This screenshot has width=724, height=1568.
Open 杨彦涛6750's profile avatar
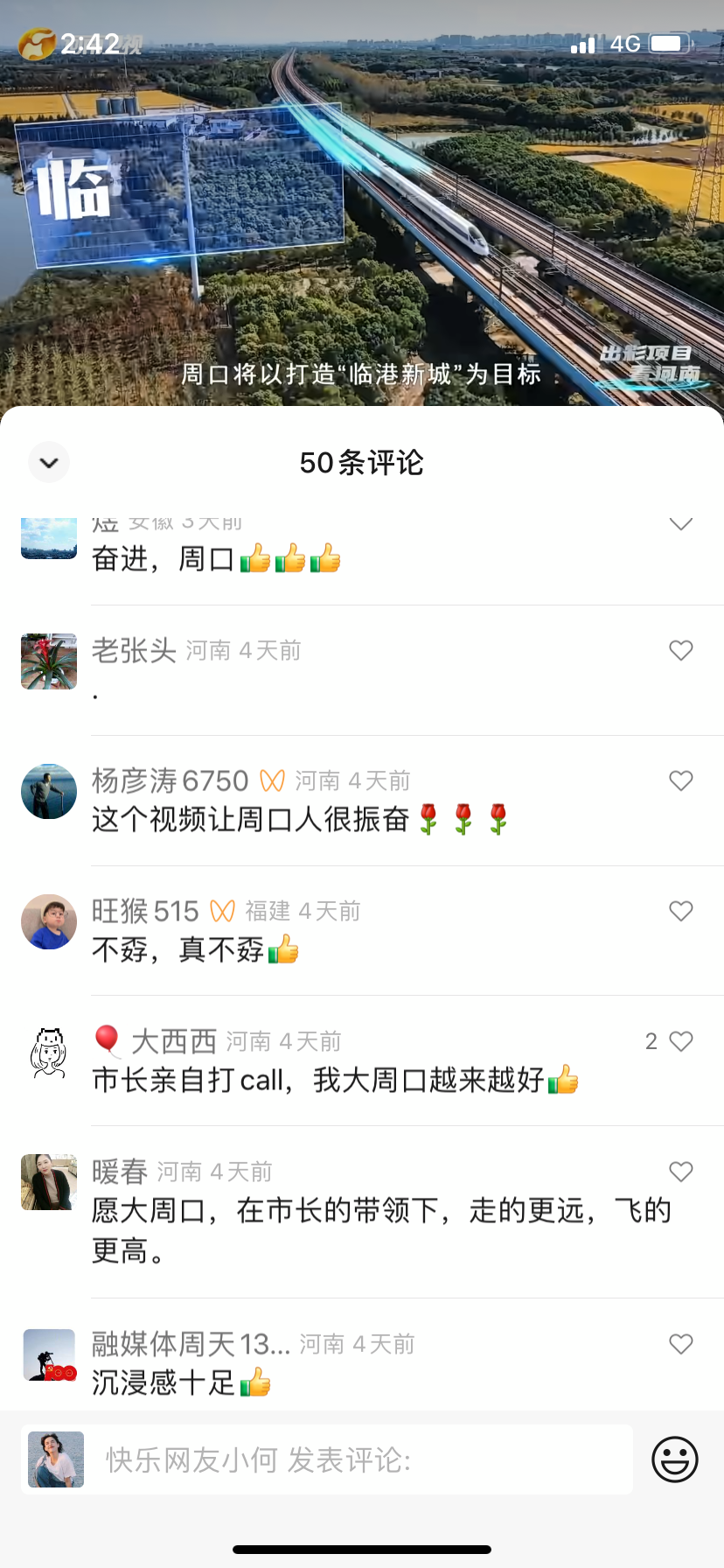[49, 791]
